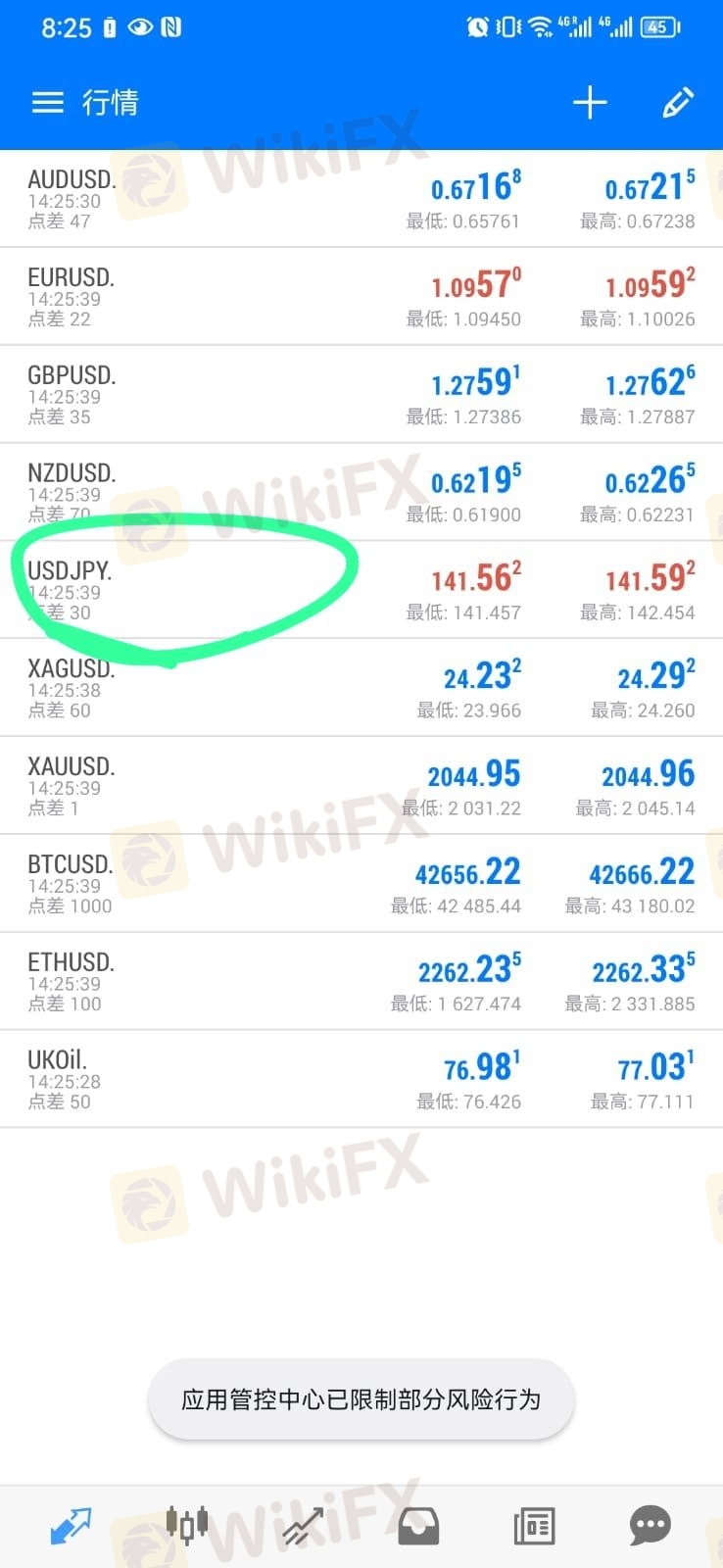Switch to the candlestick chart tab
This screenshot has width=723, height=1568.
pos(186,1526)
